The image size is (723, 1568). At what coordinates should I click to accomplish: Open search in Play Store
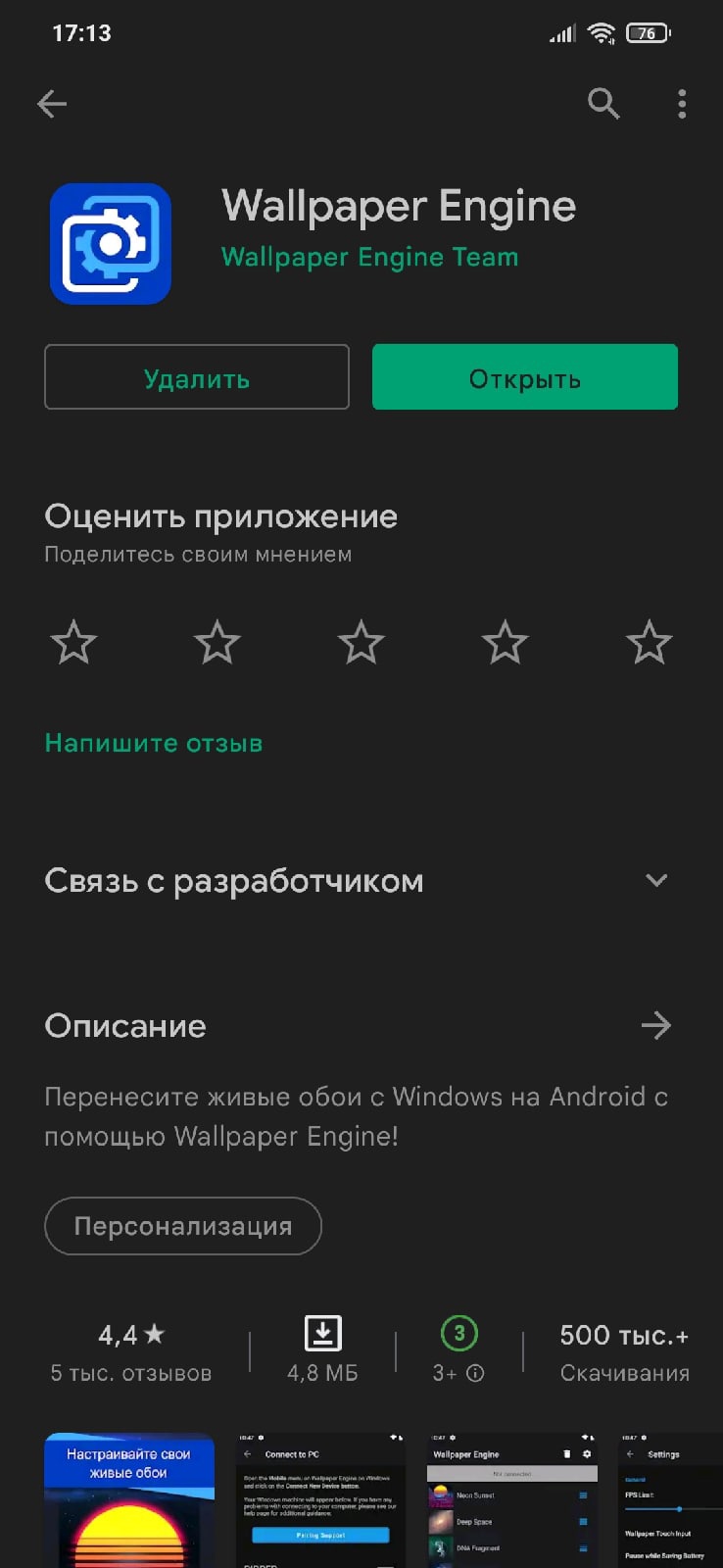tap(603, 104)
